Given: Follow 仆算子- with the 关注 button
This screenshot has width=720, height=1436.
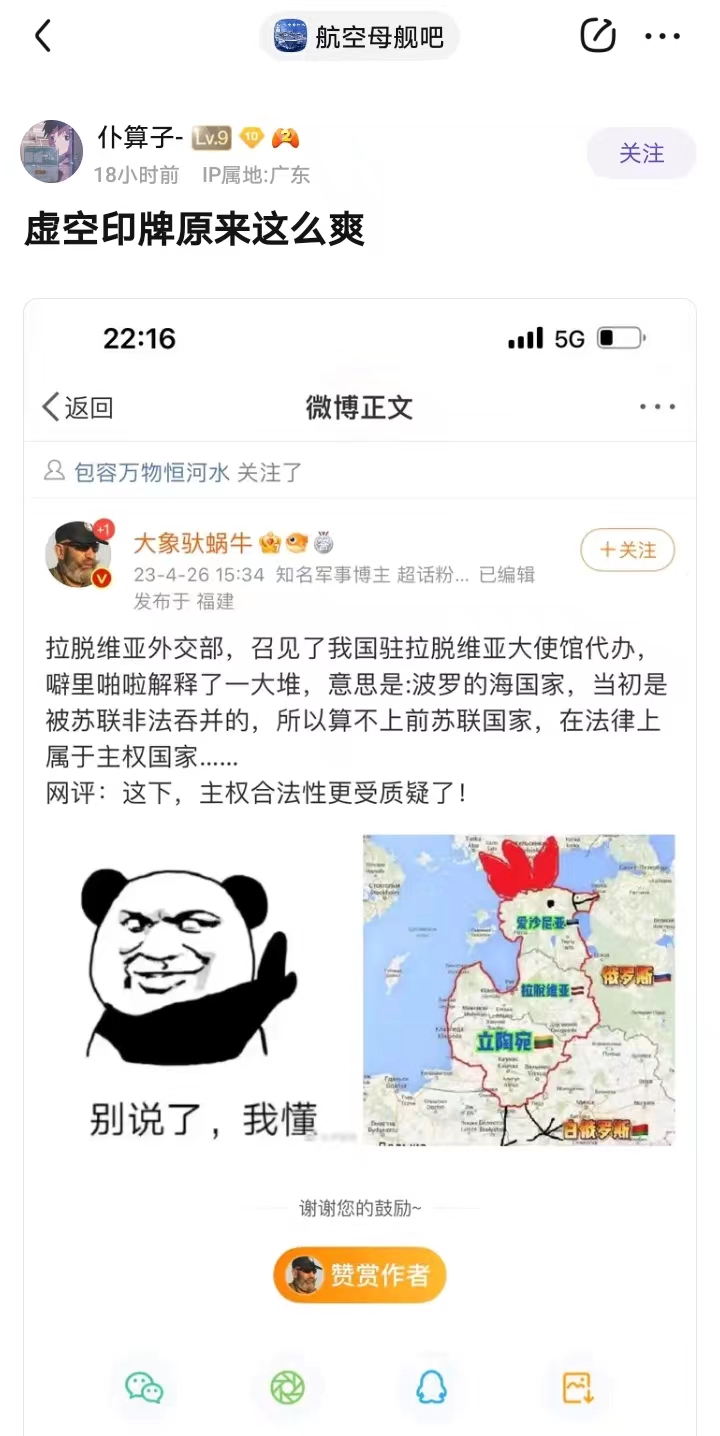Looking at the screenshot, I should [641, 153].
